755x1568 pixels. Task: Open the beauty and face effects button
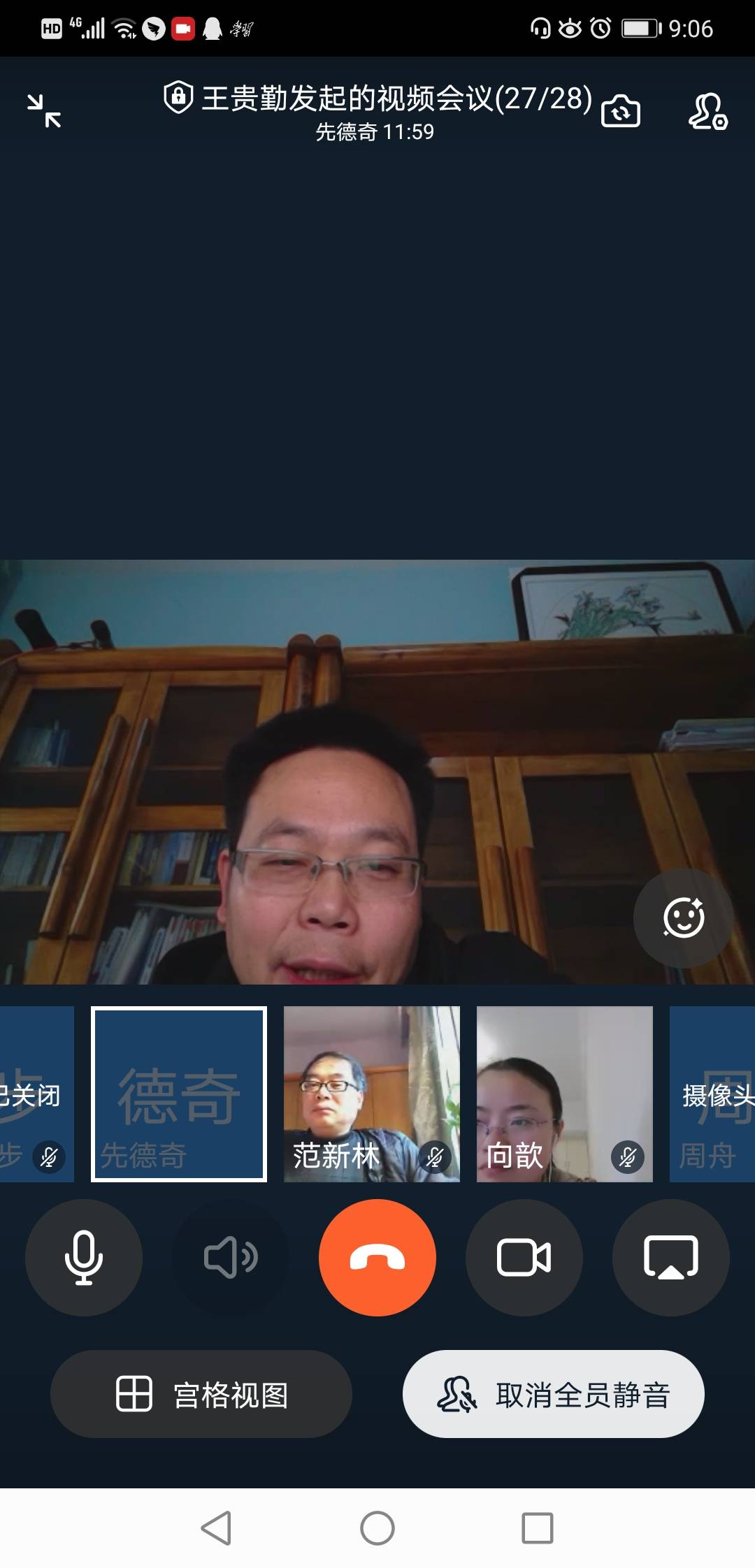pyautogui.click(x=683, y=917)
